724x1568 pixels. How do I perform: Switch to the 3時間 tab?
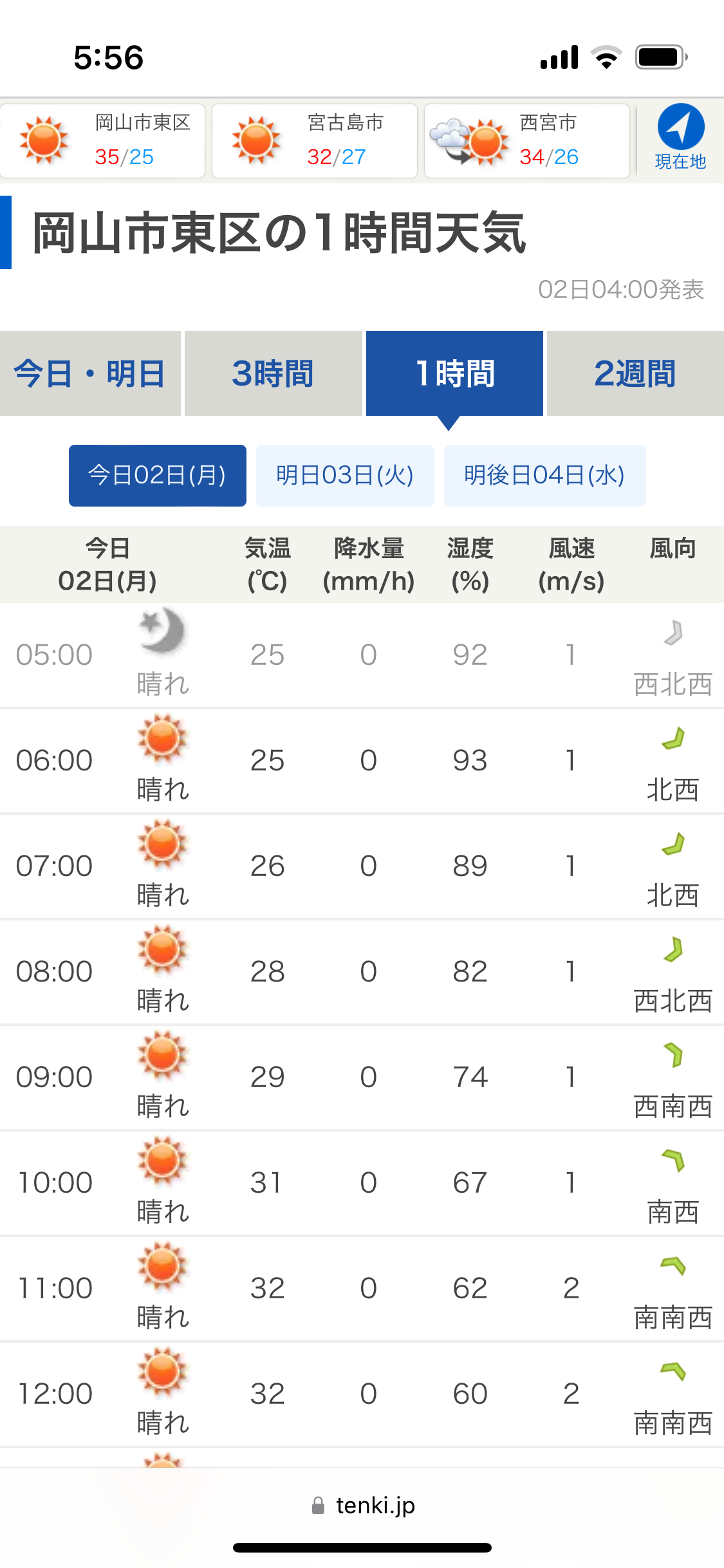tap(273, 373)
